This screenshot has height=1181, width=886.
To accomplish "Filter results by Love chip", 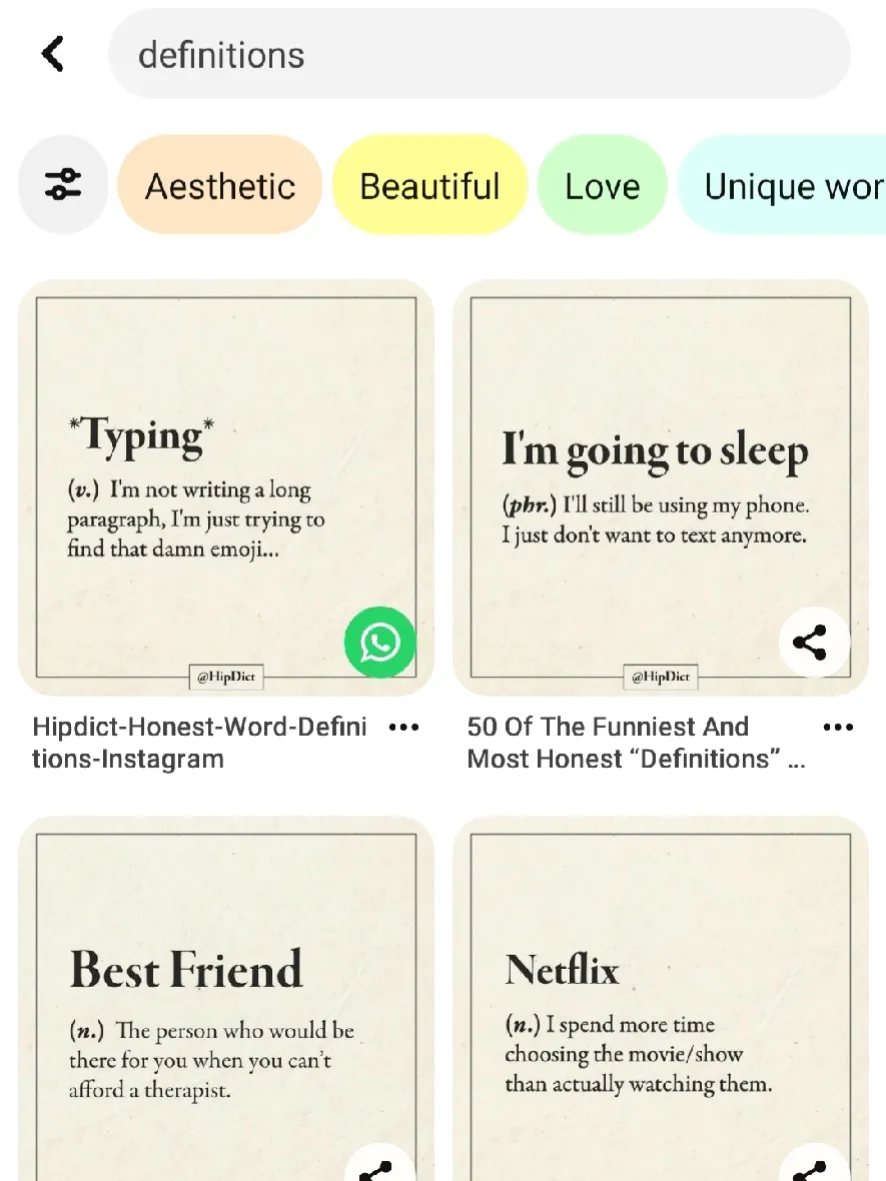I will (x=602, y=186).
